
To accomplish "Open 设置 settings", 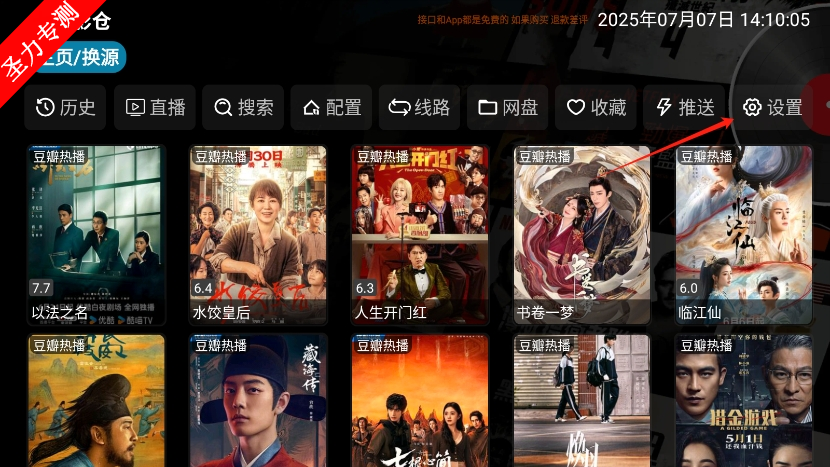I will click(x=772, y=108).
